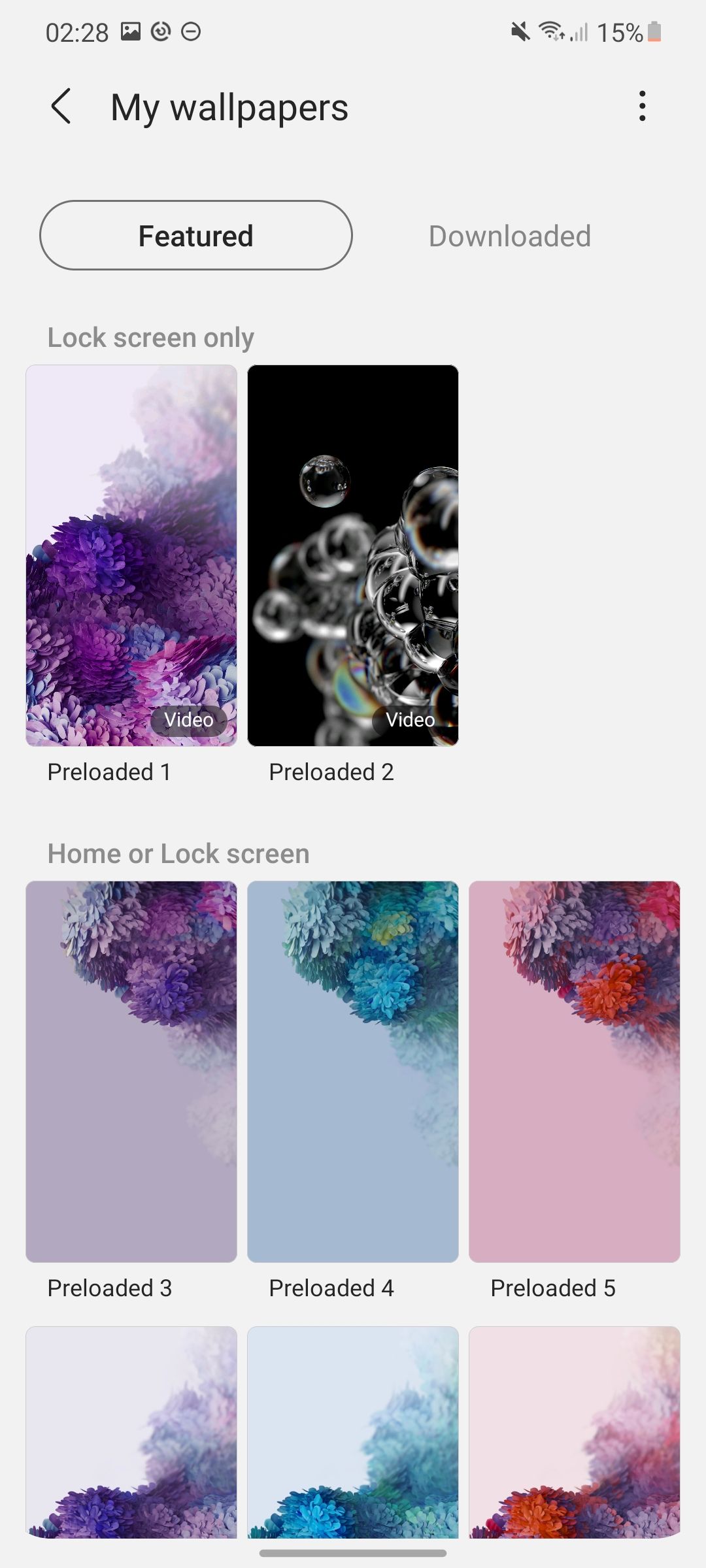
Task: Open Preloaded 1 video wallpaper
Action: [x=131, y=555]
